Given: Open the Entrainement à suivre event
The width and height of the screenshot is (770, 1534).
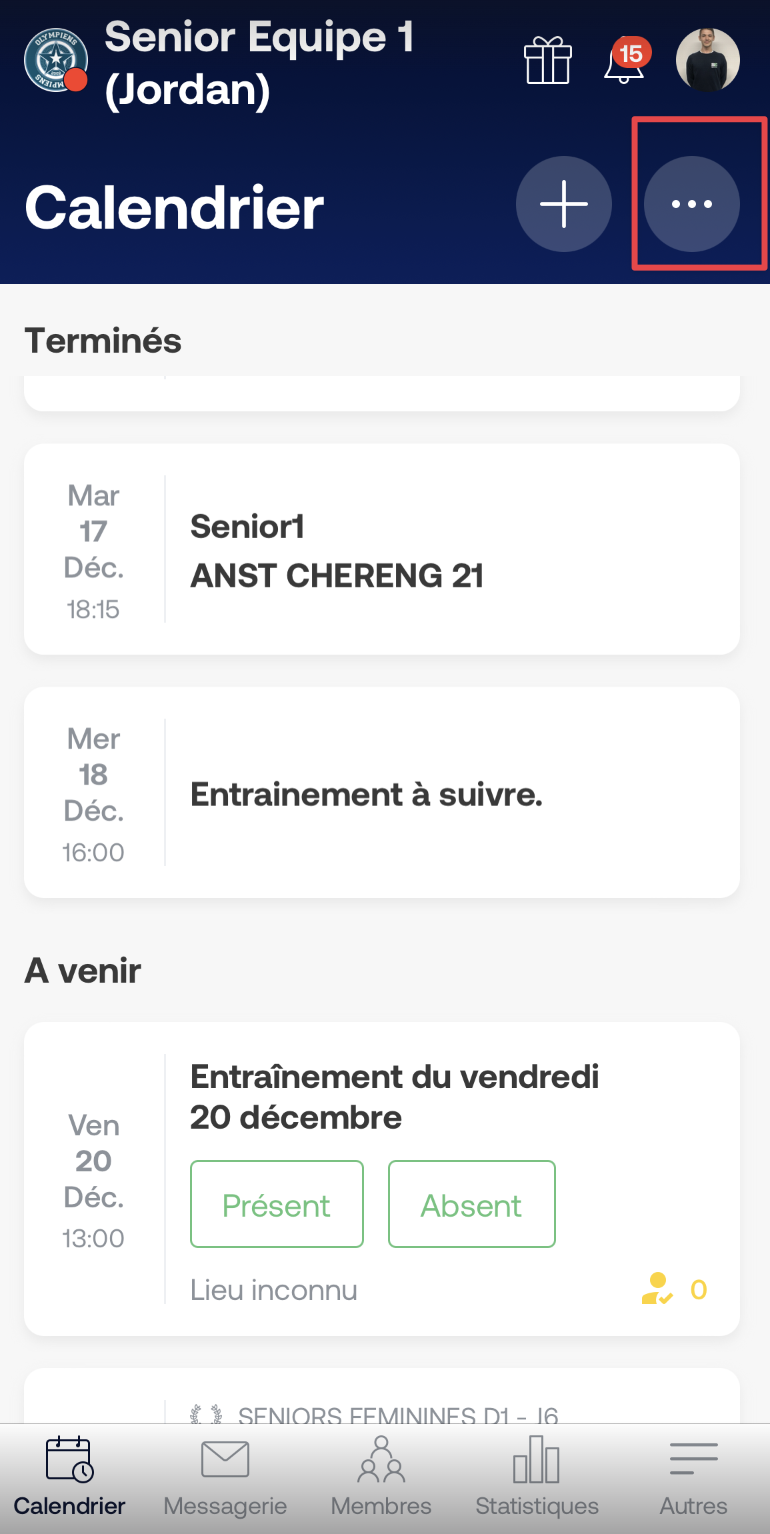Looking at the screenshot, I should (382, 792).
